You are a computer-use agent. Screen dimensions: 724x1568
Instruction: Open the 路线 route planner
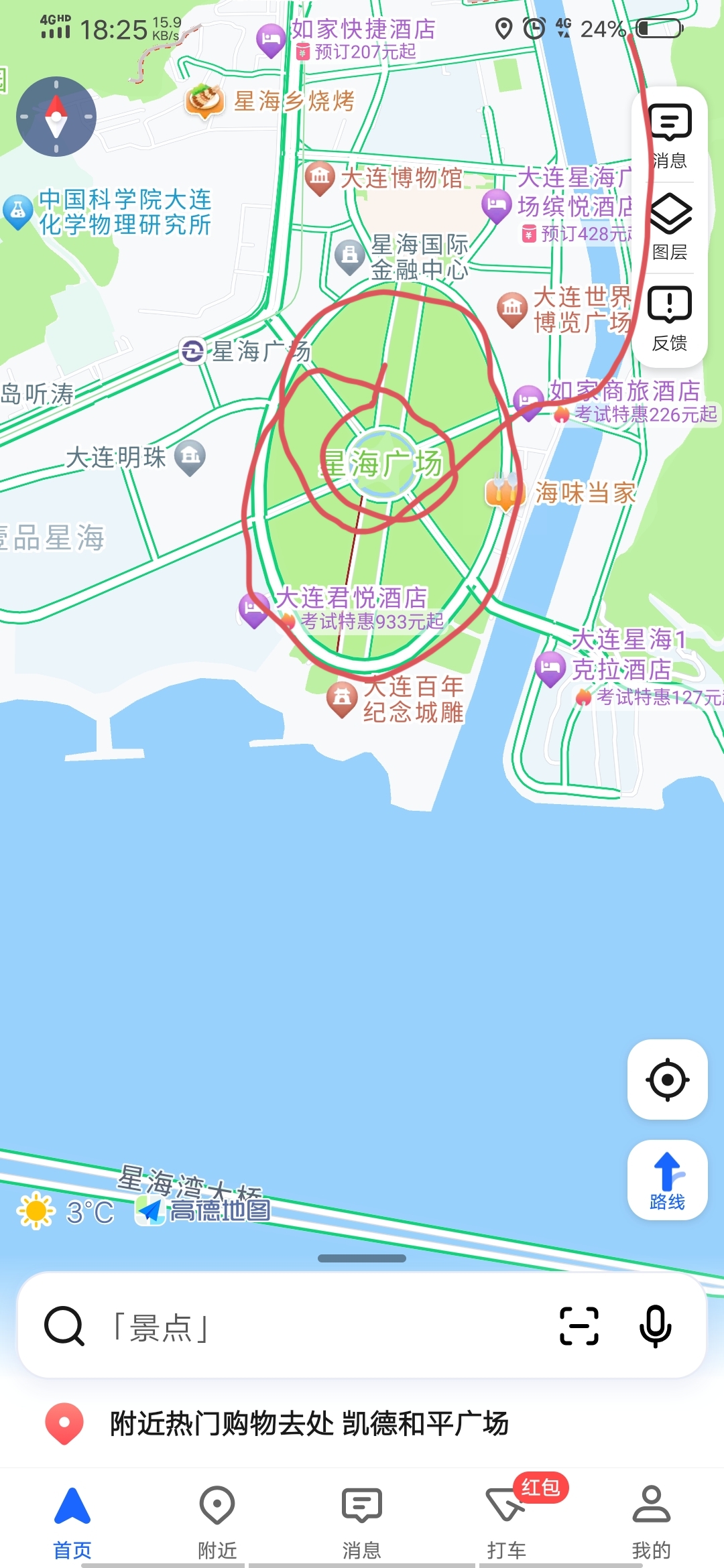point(667,1180)
